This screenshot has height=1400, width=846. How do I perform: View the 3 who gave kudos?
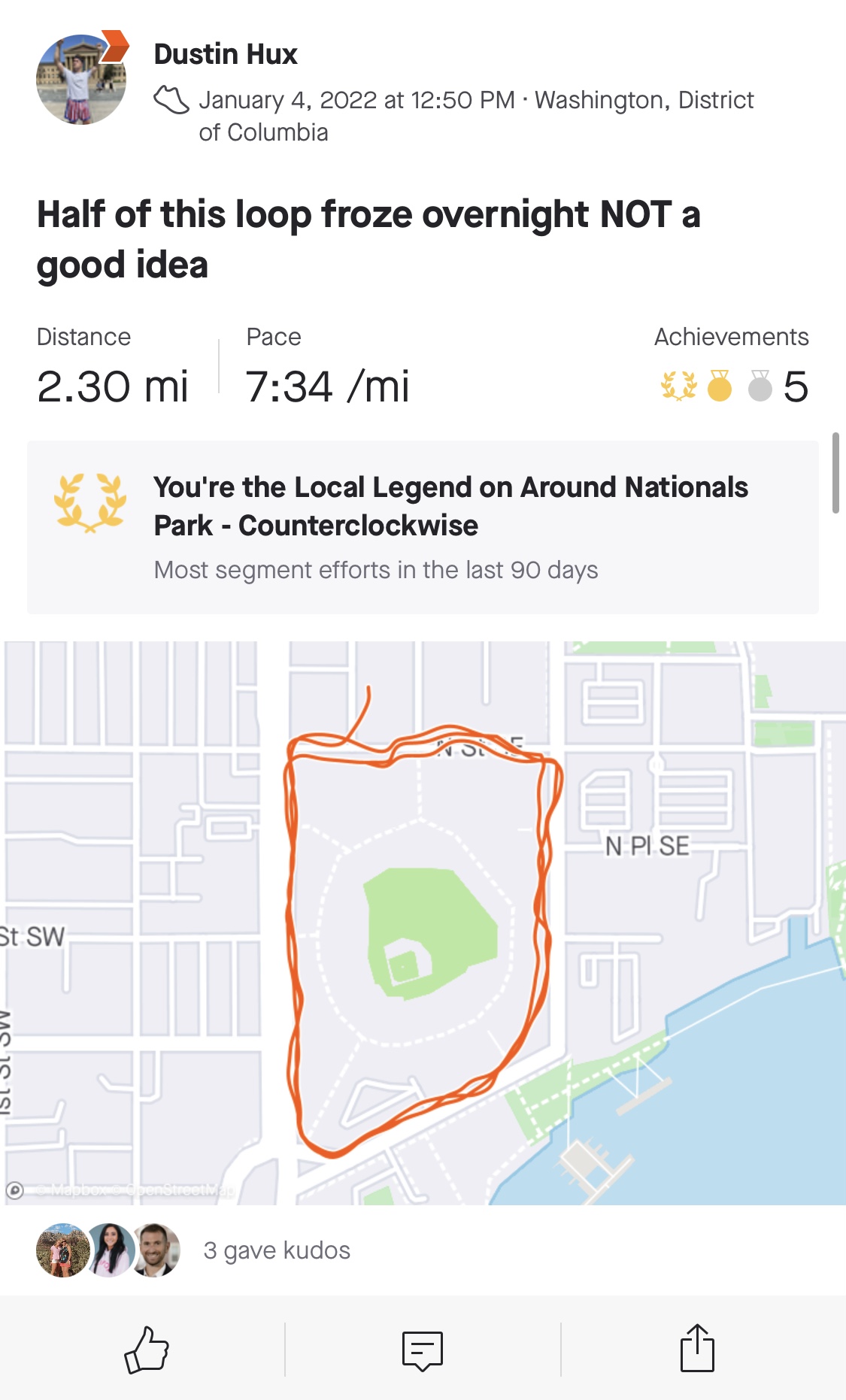193,1250
